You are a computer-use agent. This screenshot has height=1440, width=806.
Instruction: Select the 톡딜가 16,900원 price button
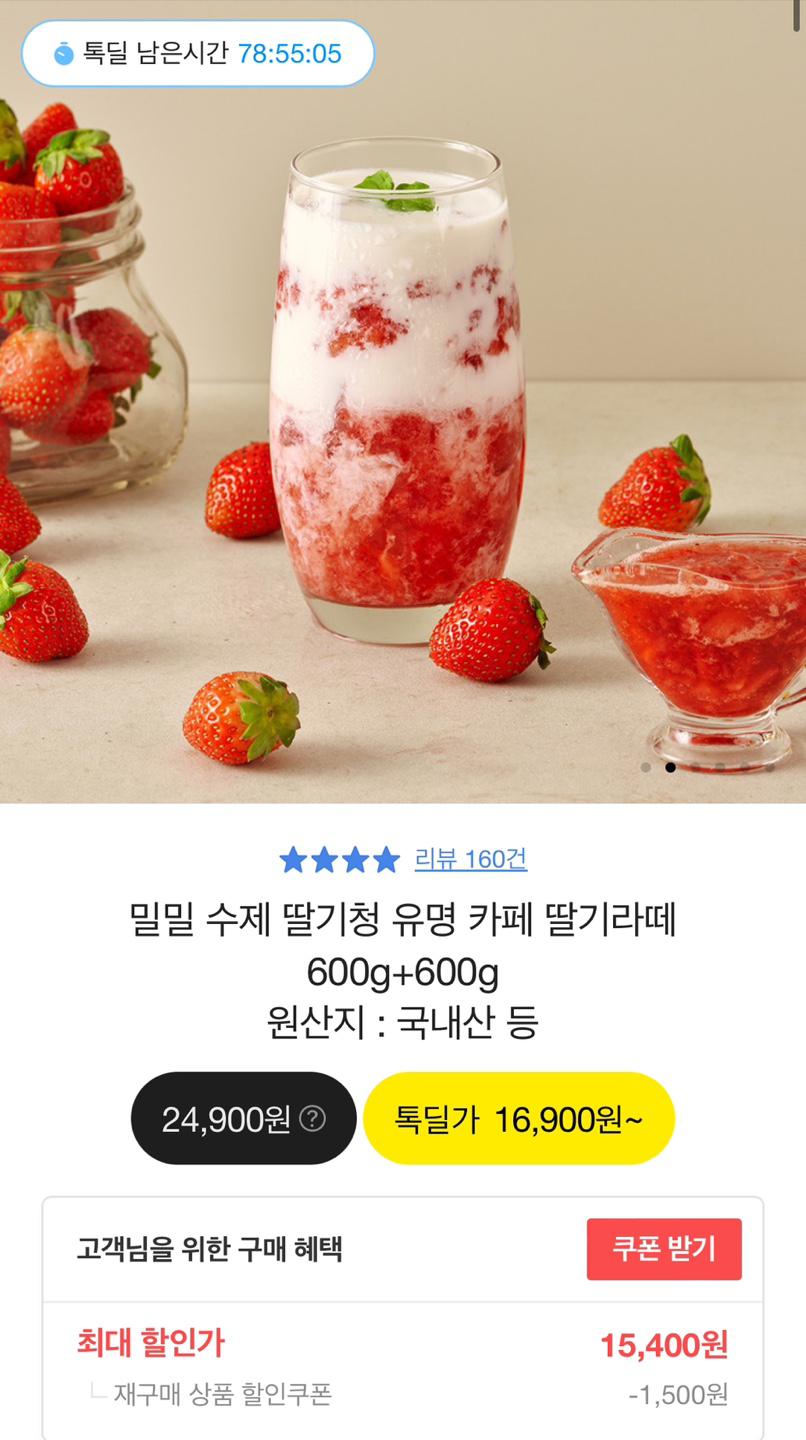[x=518, y=1118]
